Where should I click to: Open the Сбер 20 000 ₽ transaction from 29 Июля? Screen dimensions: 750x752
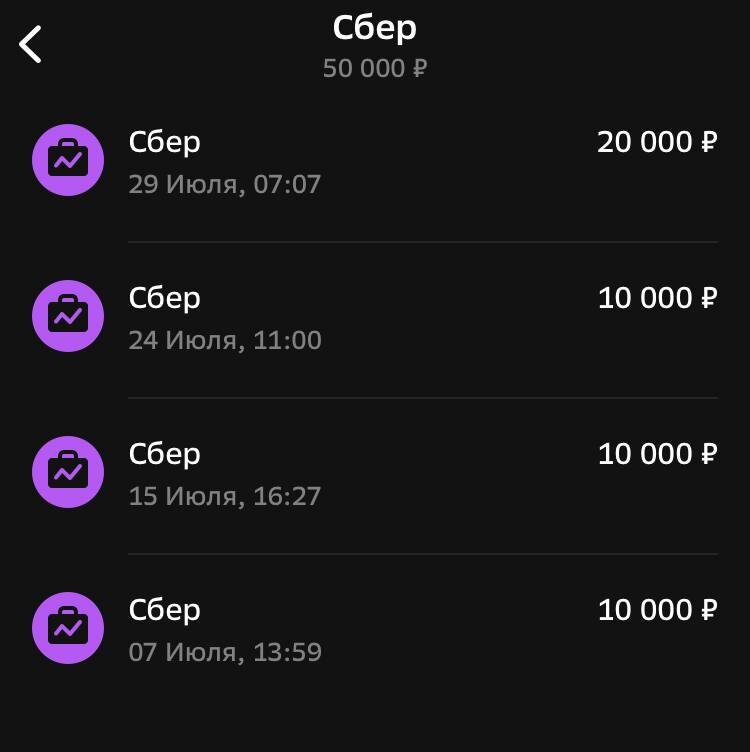coord(375,162)
